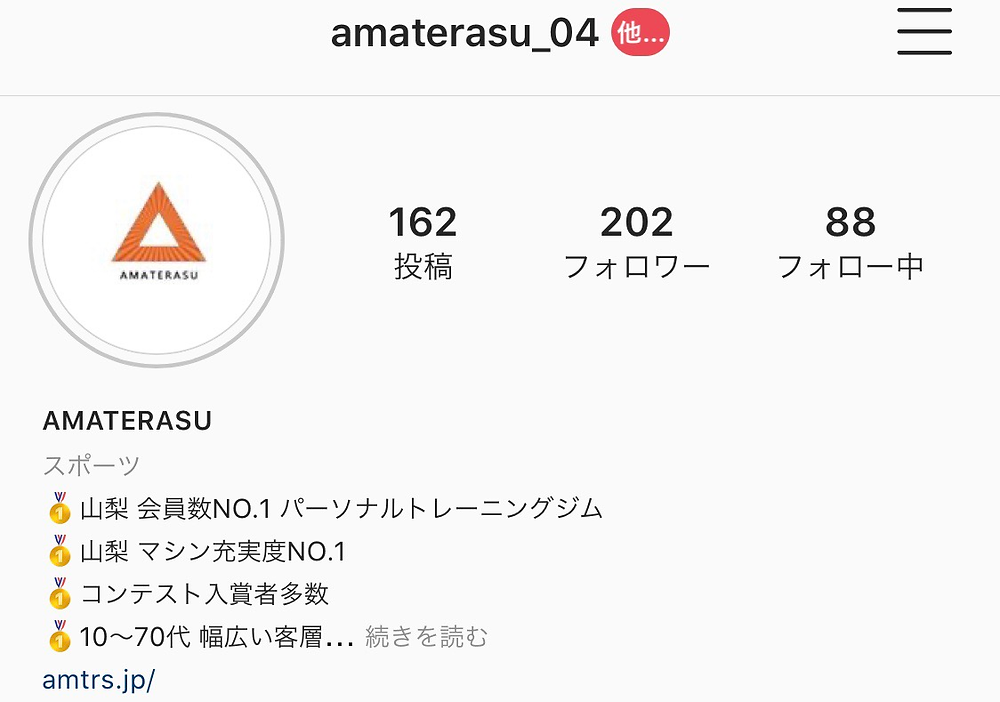The height and width of the screenshot is (702, 1000).
Task: View the 88 following accounts
Action: tap(850, 242)
